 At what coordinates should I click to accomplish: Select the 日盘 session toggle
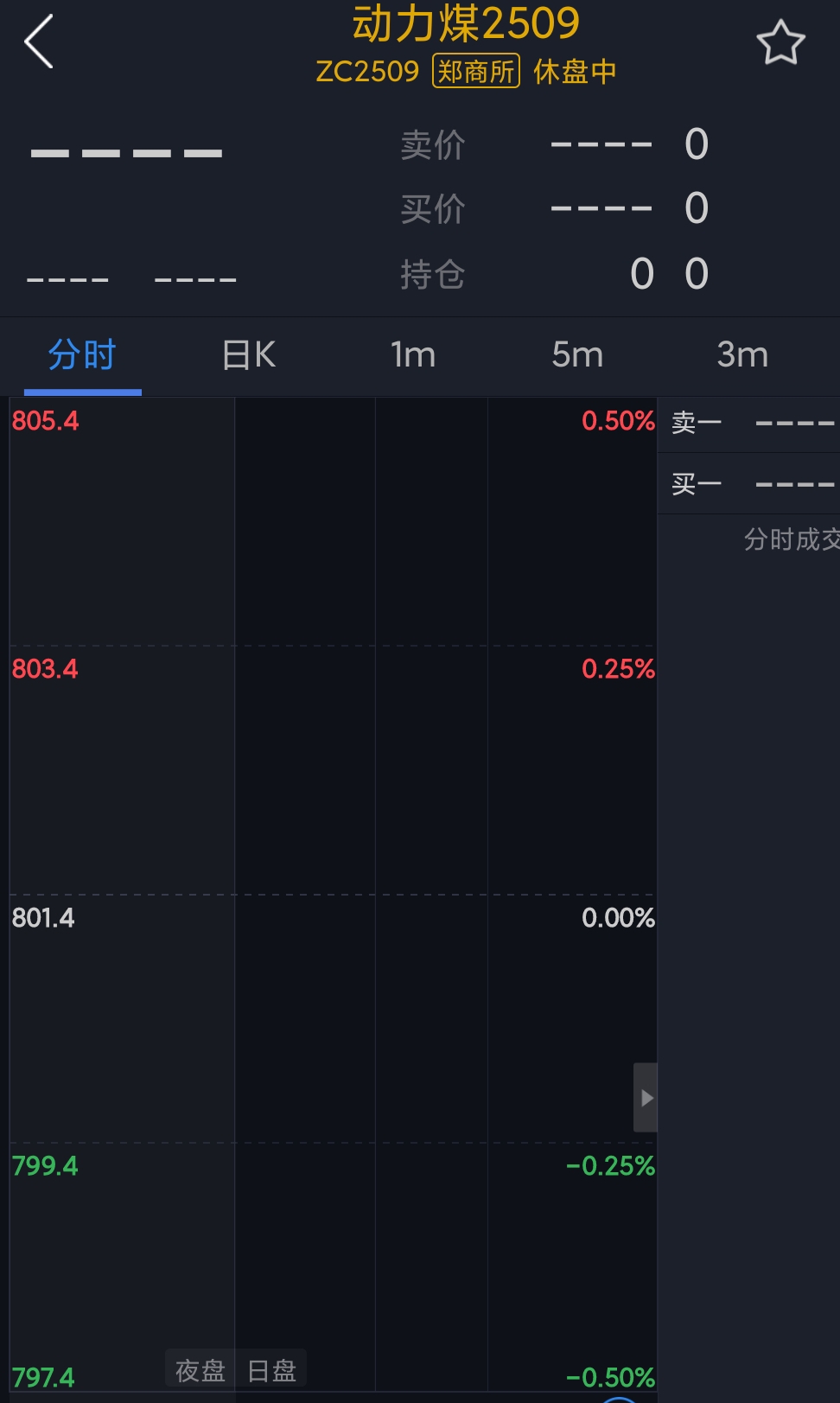pyautogui.click(x=271, y=1370)
